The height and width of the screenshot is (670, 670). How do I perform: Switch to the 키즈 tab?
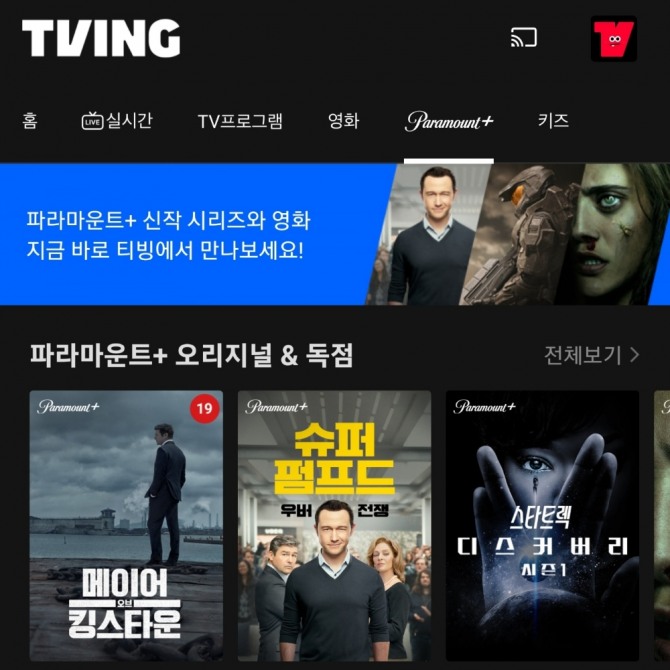coord(553,121)
